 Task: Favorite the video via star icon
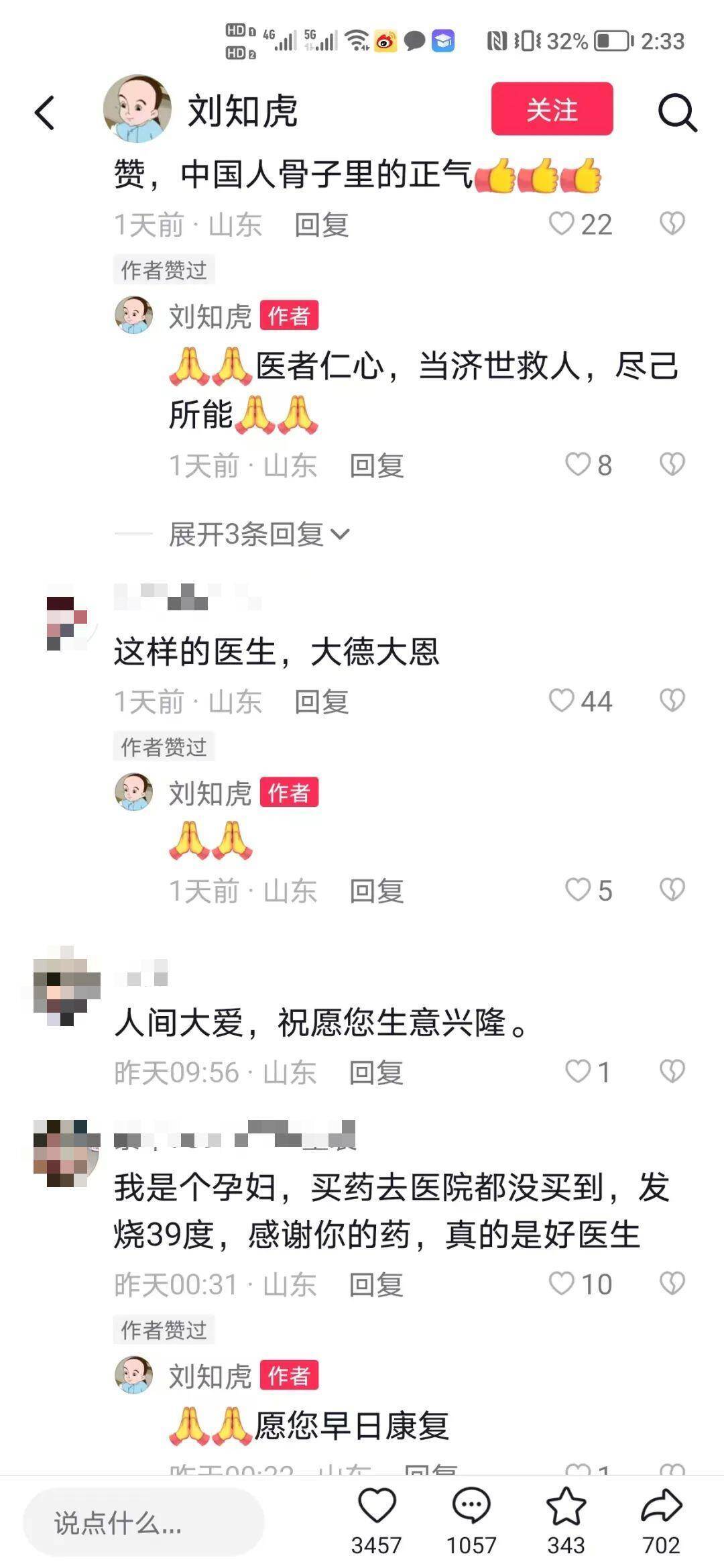point(566,1508)
